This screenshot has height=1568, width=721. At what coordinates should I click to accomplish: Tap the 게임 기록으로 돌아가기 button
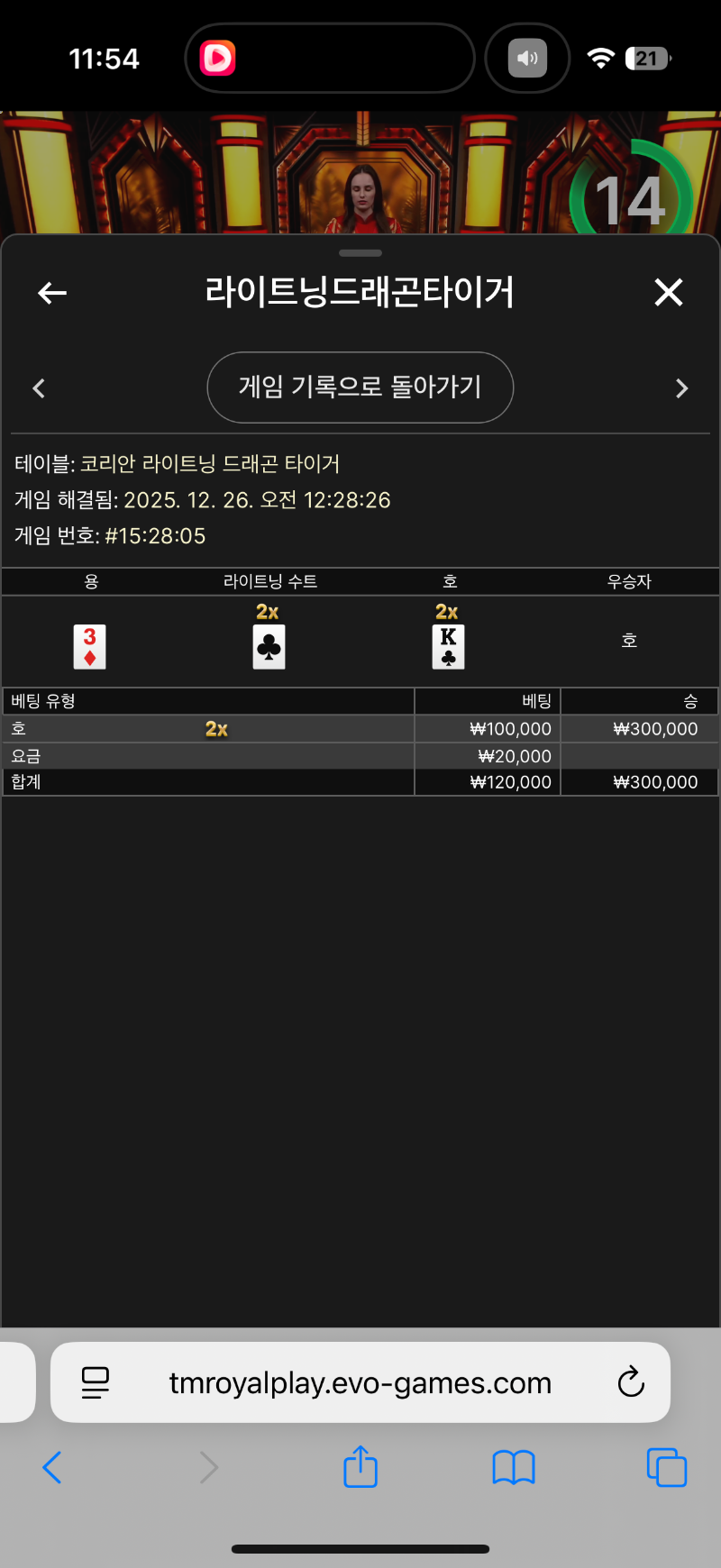tap(360, 387)
